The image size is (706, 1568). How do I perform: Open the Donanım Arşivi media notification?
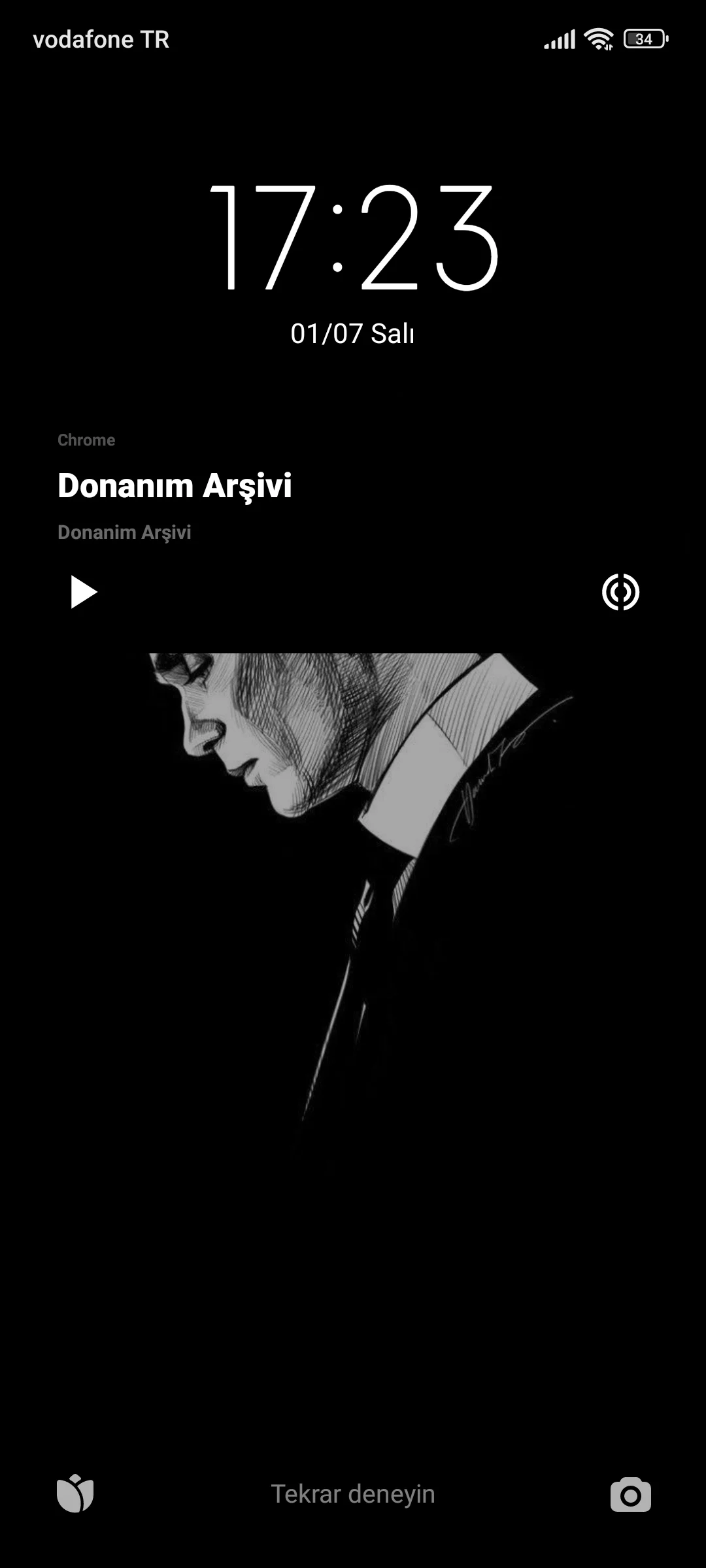[x=175, y=486]
